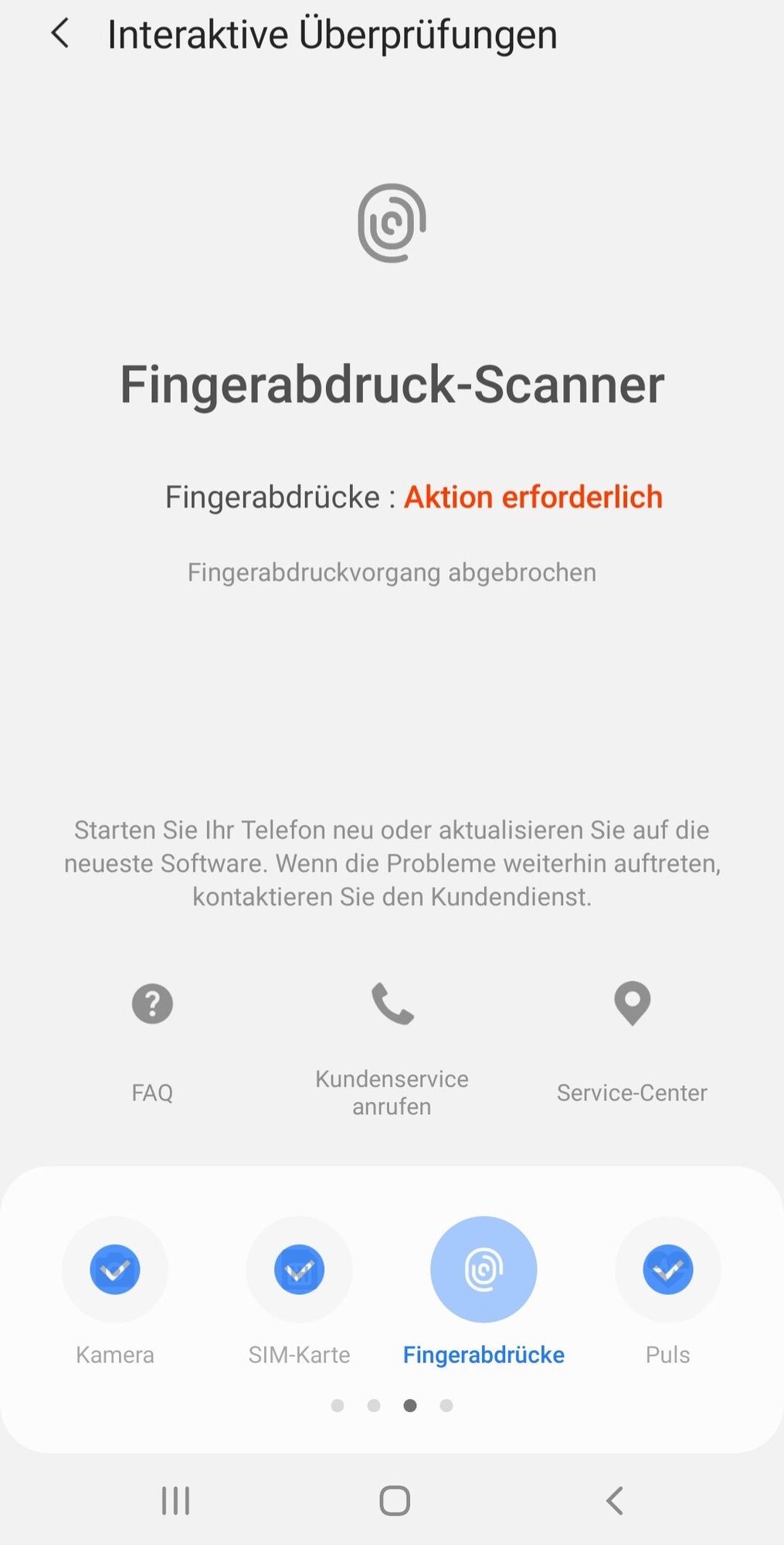The width and height of the screenshot is (784, 1545).
Task: Open recent apps from navigation bar
Action: [x=175, y=1501]
